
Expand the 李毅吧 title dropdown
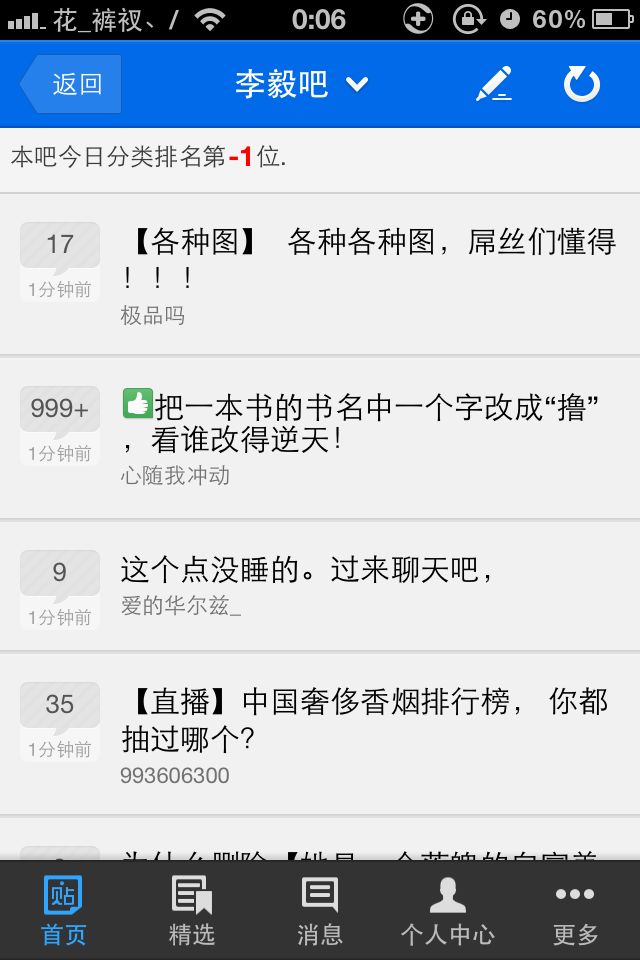(302, 84)
